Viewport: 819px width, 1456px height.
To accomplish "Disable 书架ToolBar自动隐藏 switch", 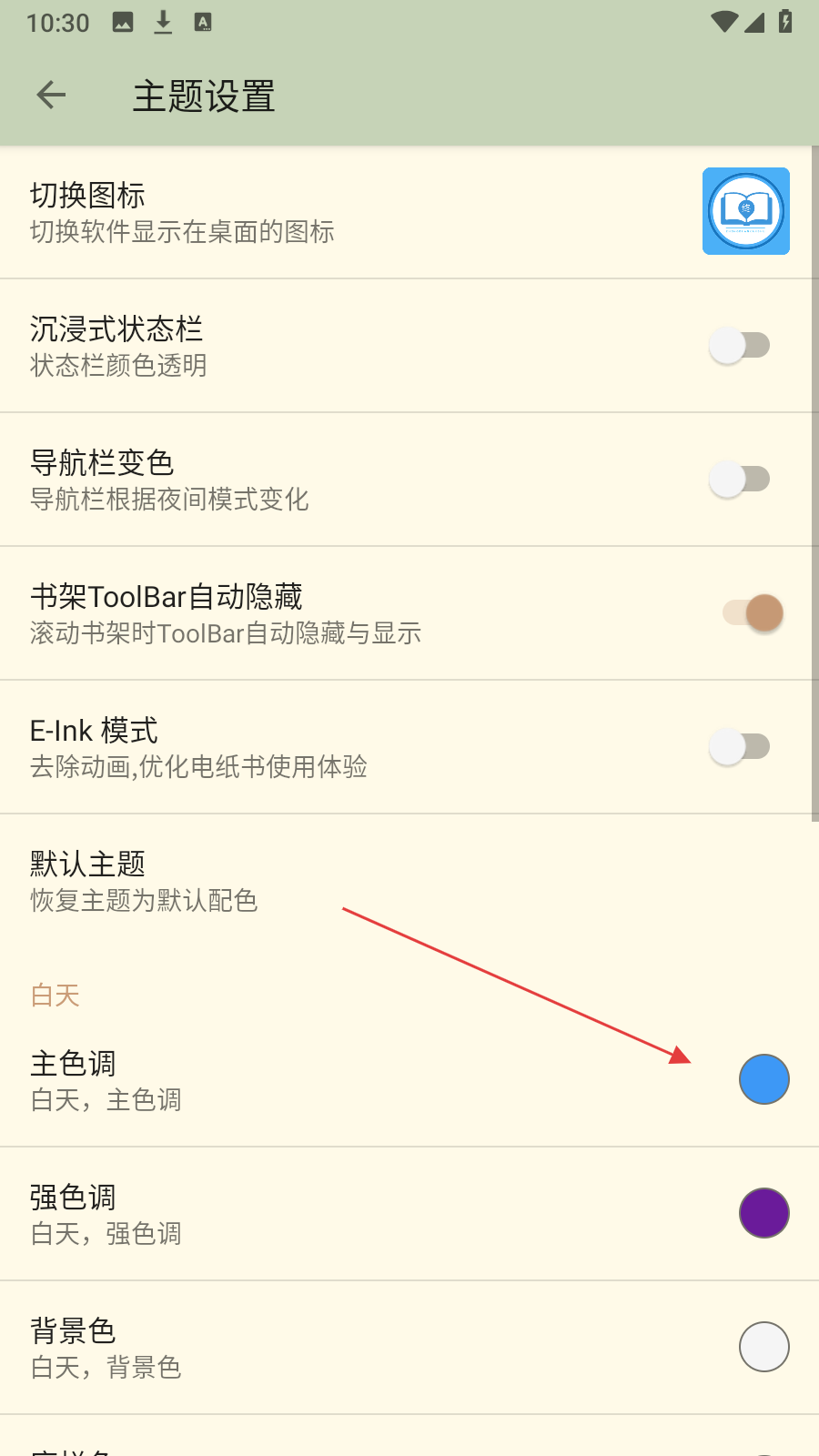I will [x=753, y=613].
